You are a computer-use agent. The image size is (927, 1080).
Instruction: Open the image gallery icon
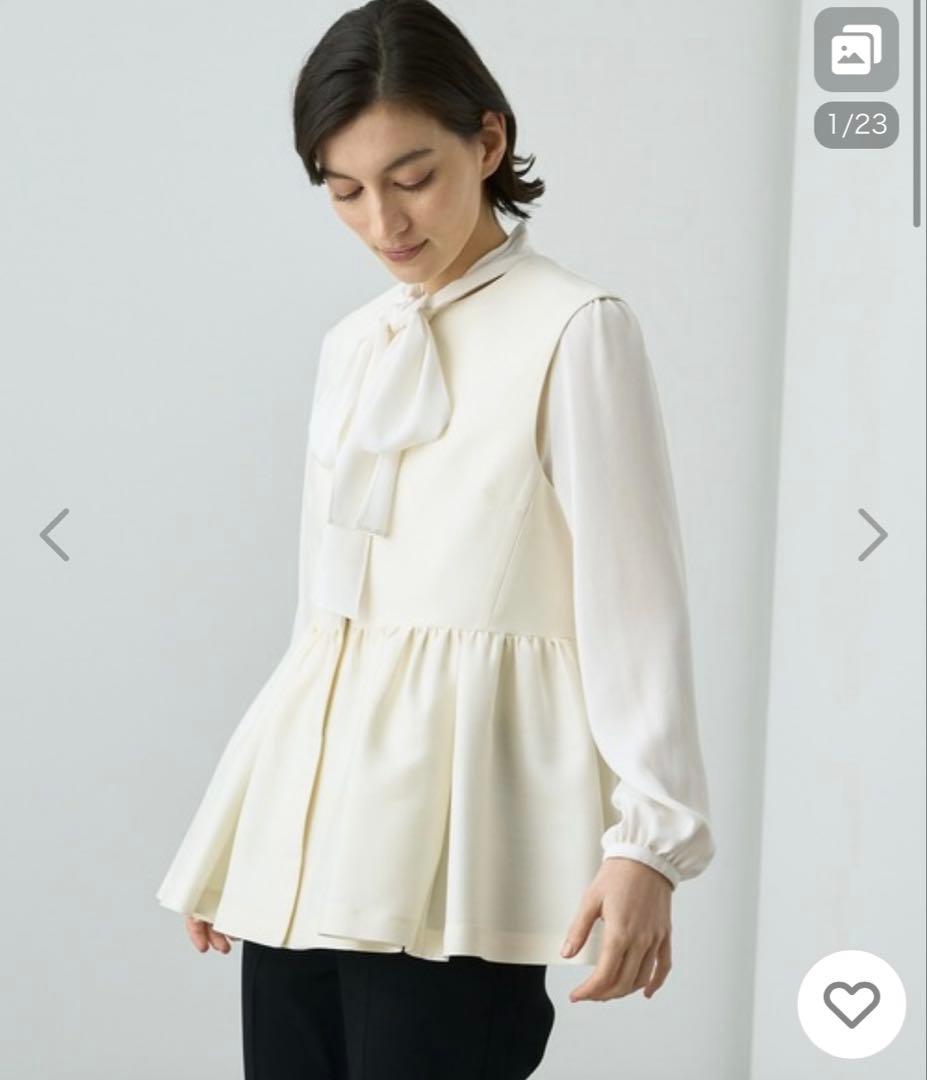[856, 51]
